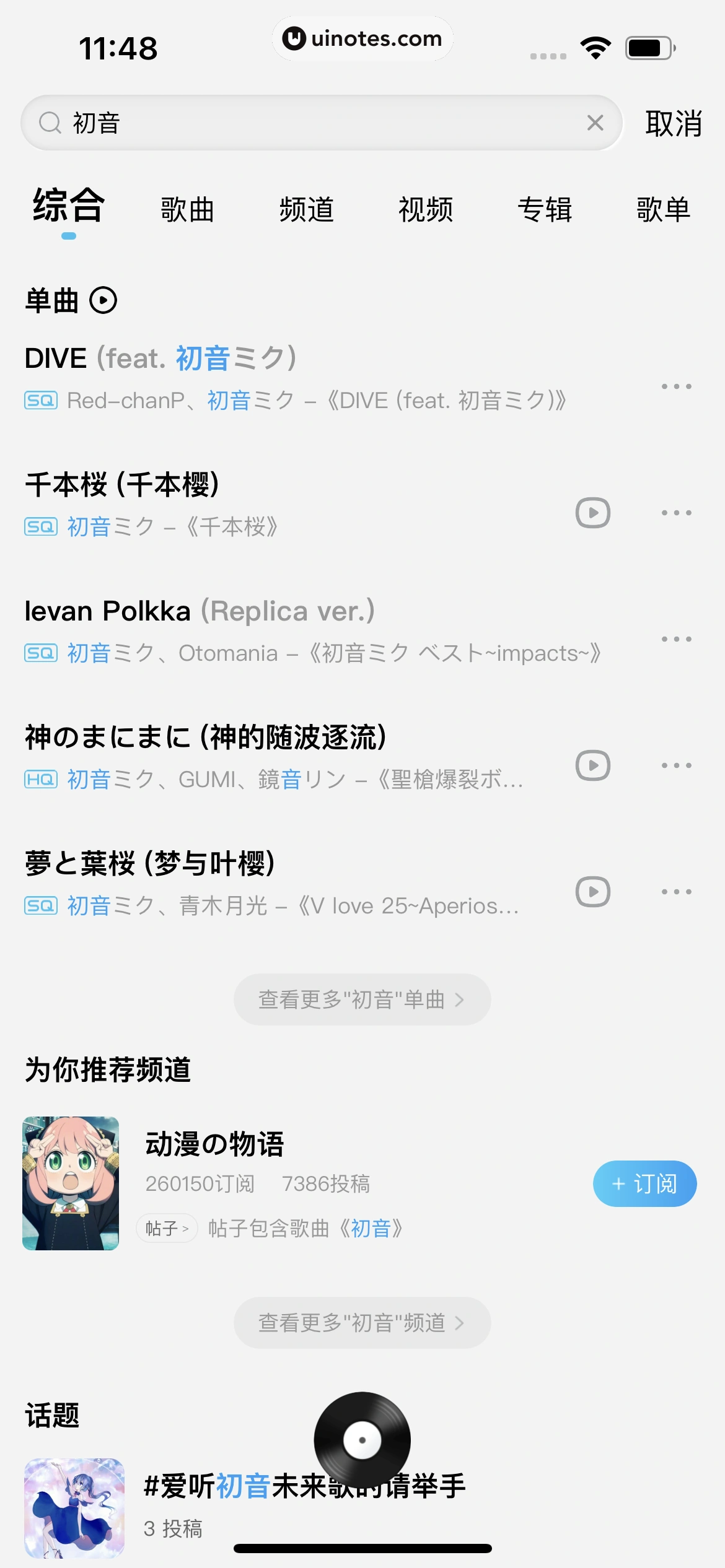Click the SQ quality badge on 千本桜
This screenshot has height=1568, width=725.
point(40,527)
